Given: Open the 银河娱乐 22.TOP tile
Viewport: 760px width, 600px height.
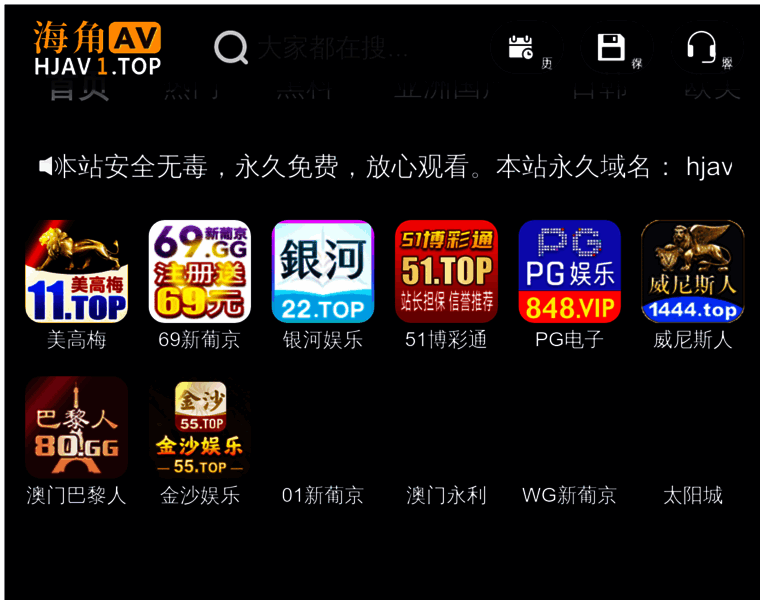Looking at the screenshot, I should (x=322, y=272).
